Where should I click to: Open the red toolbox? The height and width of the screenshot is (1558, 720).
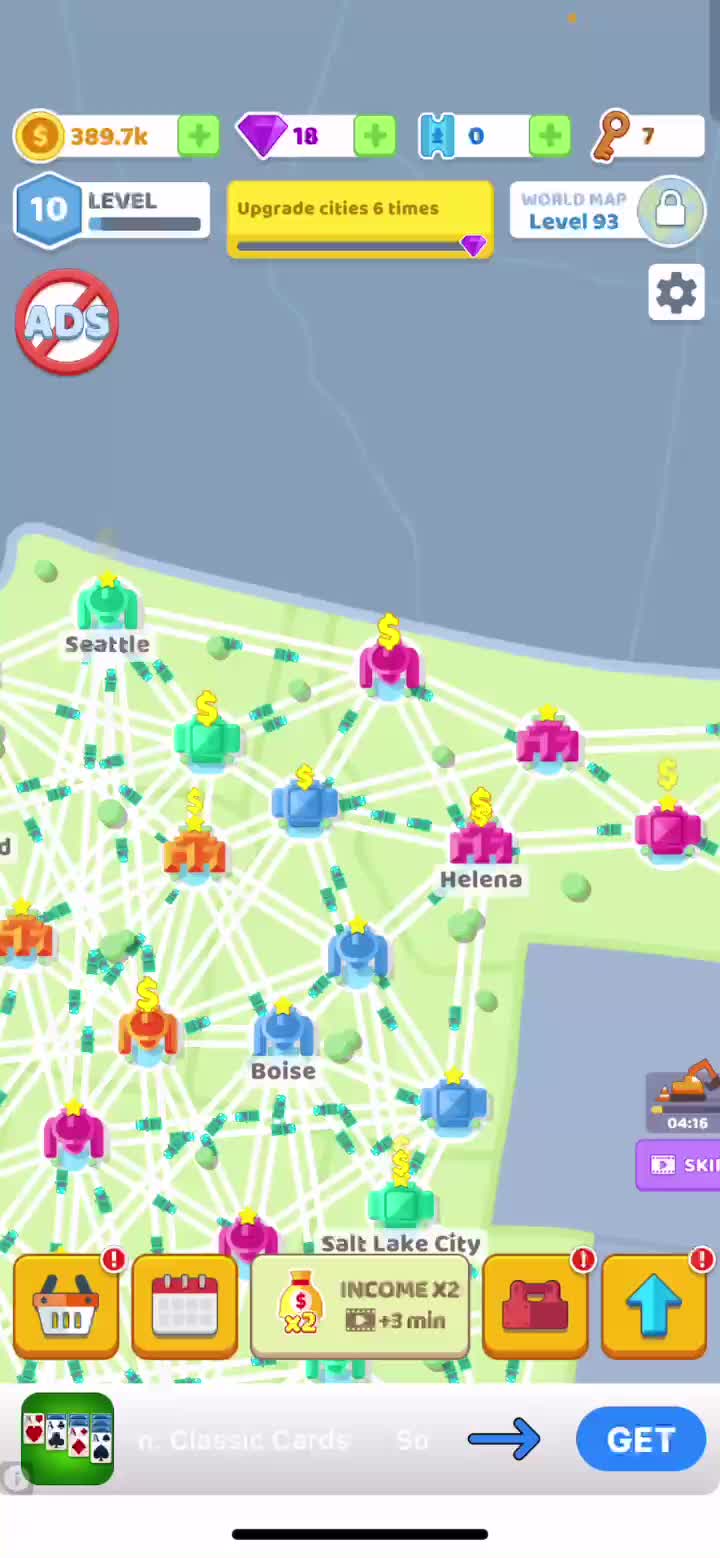(x=535, y=1306)
